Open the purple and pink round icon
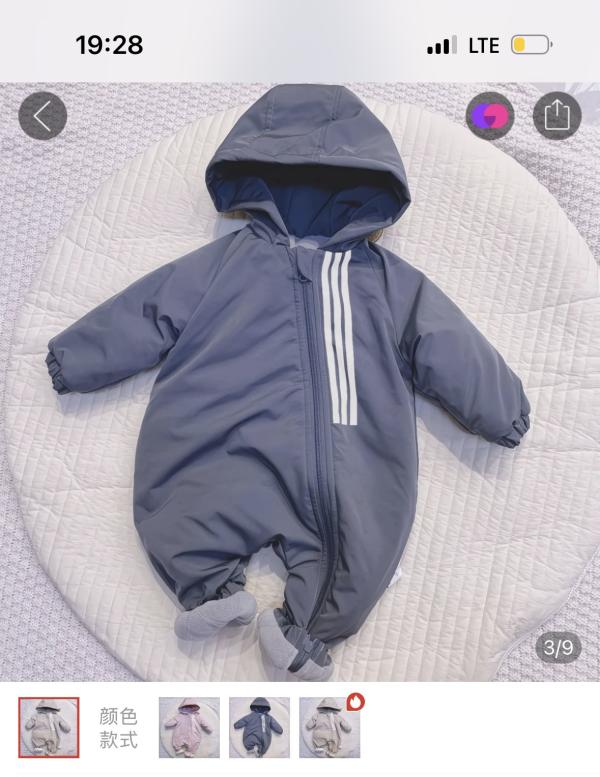This screenshot has width=600, height=777. (490, 115)
